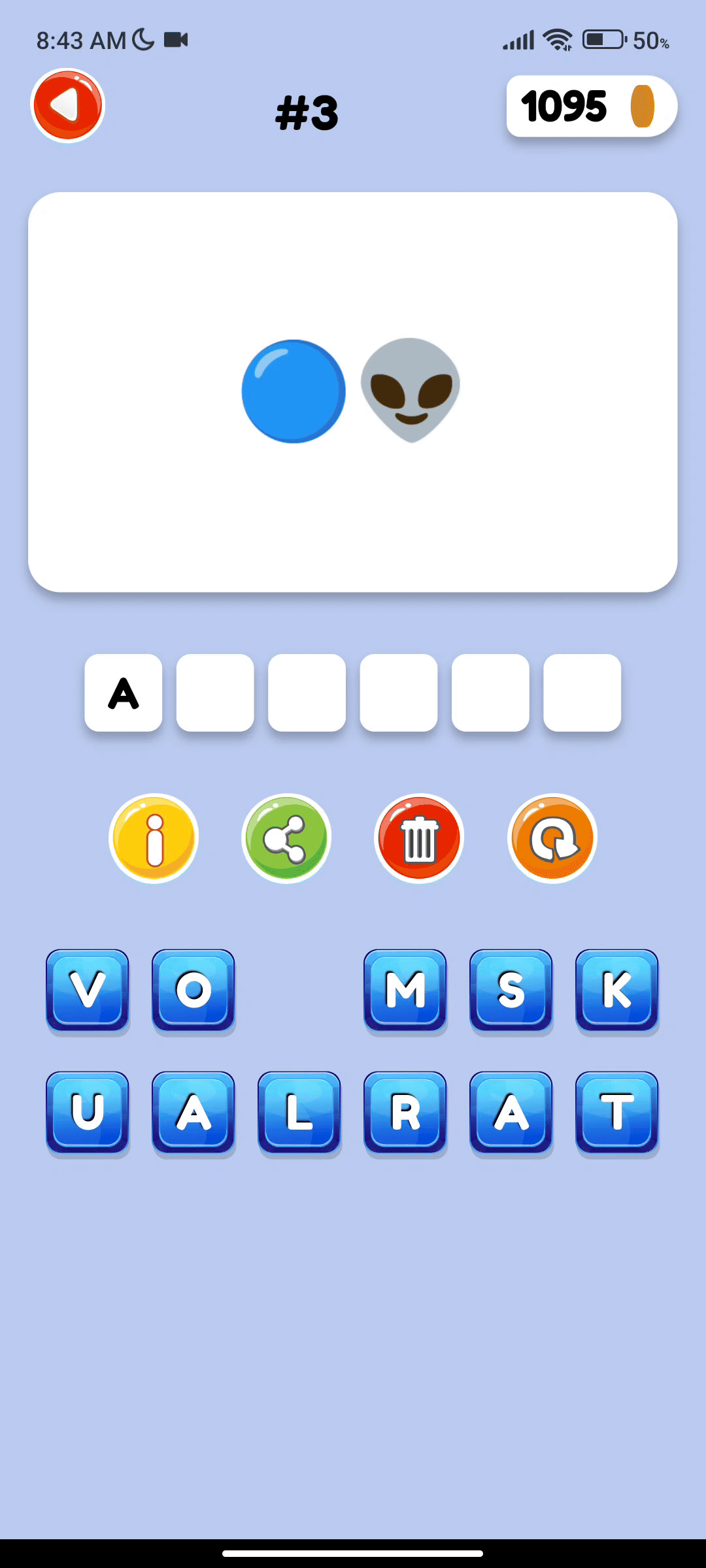Image resolution: width=706 pixels, height=1568 pixels.
Task: Pick the letter U tile
Action: (88, 1113)
